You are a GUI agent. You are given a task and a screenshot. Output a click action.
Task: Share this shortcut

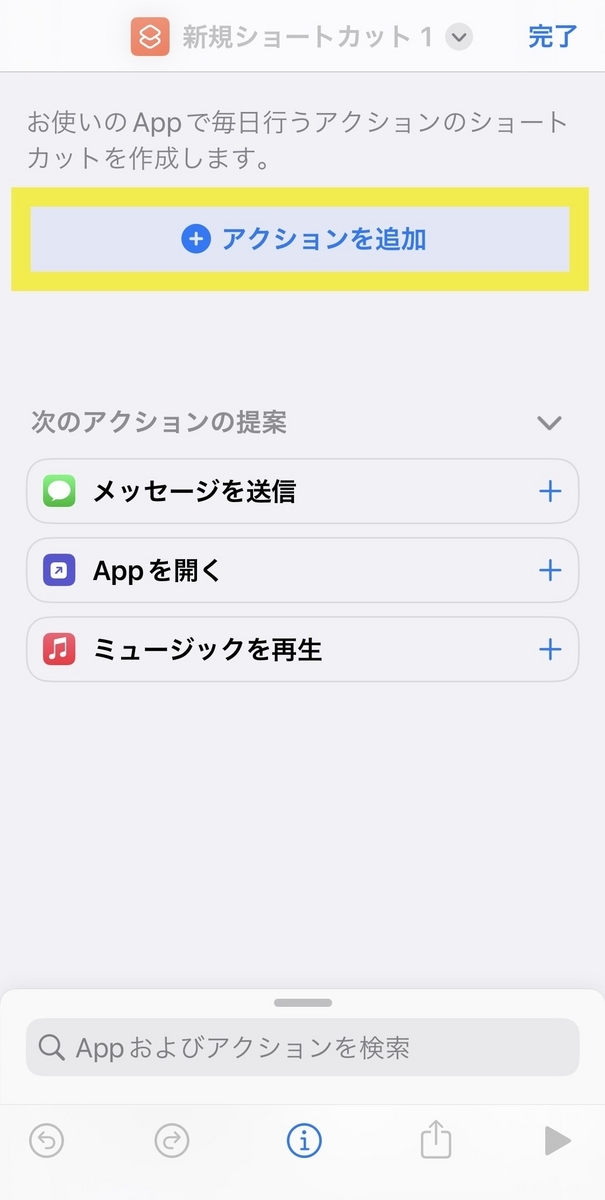pos(435,1140)
